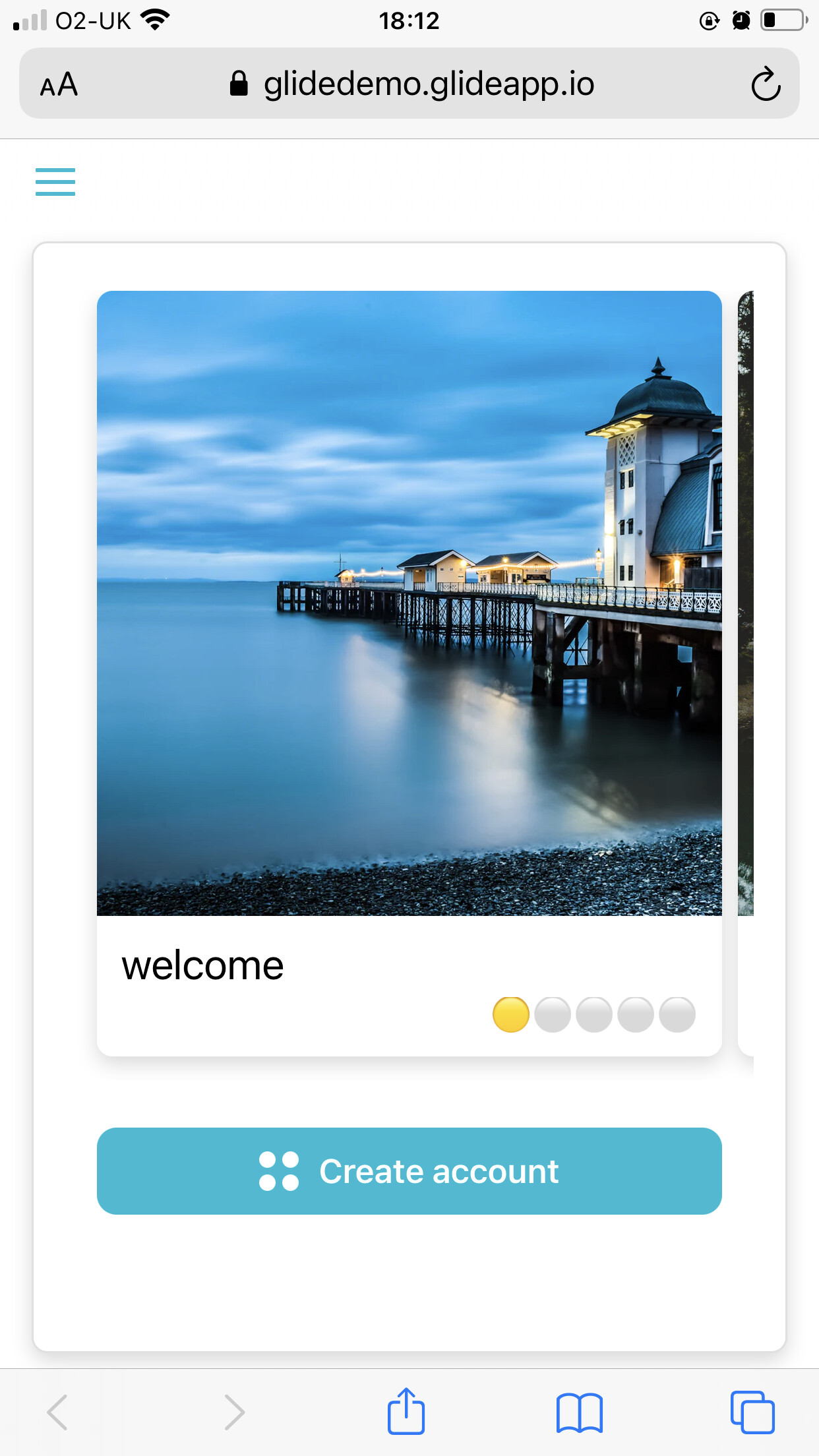Reload the glidedemo page
Screen dimensions: 819x1456
(x=766, y=84)
